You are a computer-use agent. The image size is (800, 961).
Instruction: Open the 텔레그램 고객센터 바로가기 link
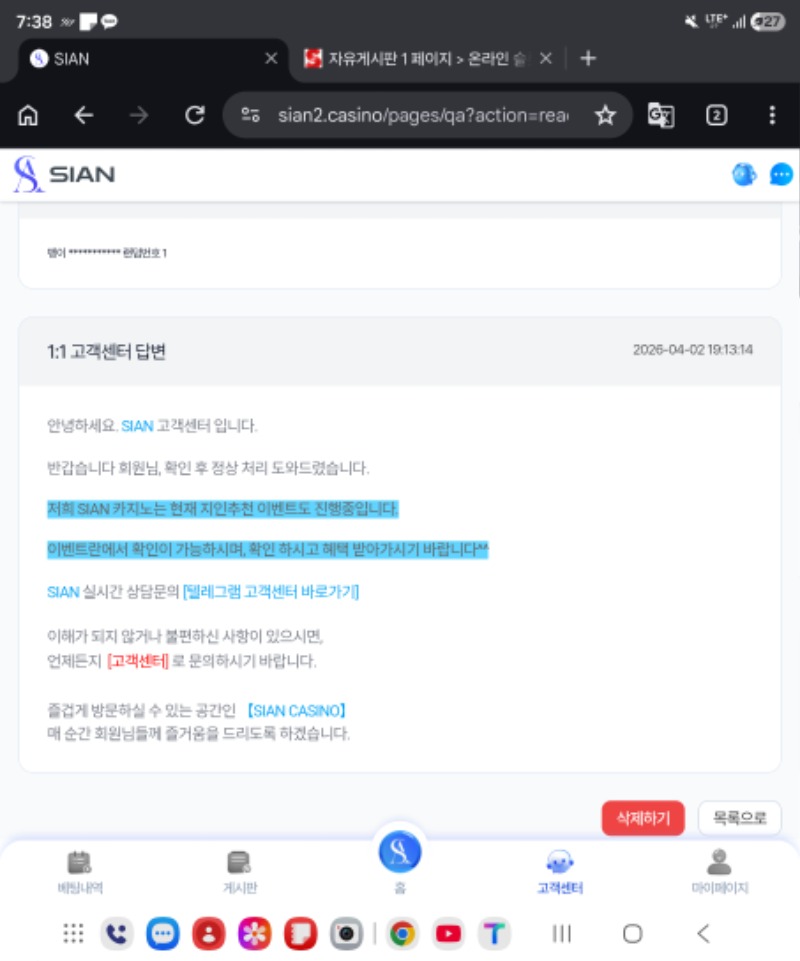click(x=270, y=592)
